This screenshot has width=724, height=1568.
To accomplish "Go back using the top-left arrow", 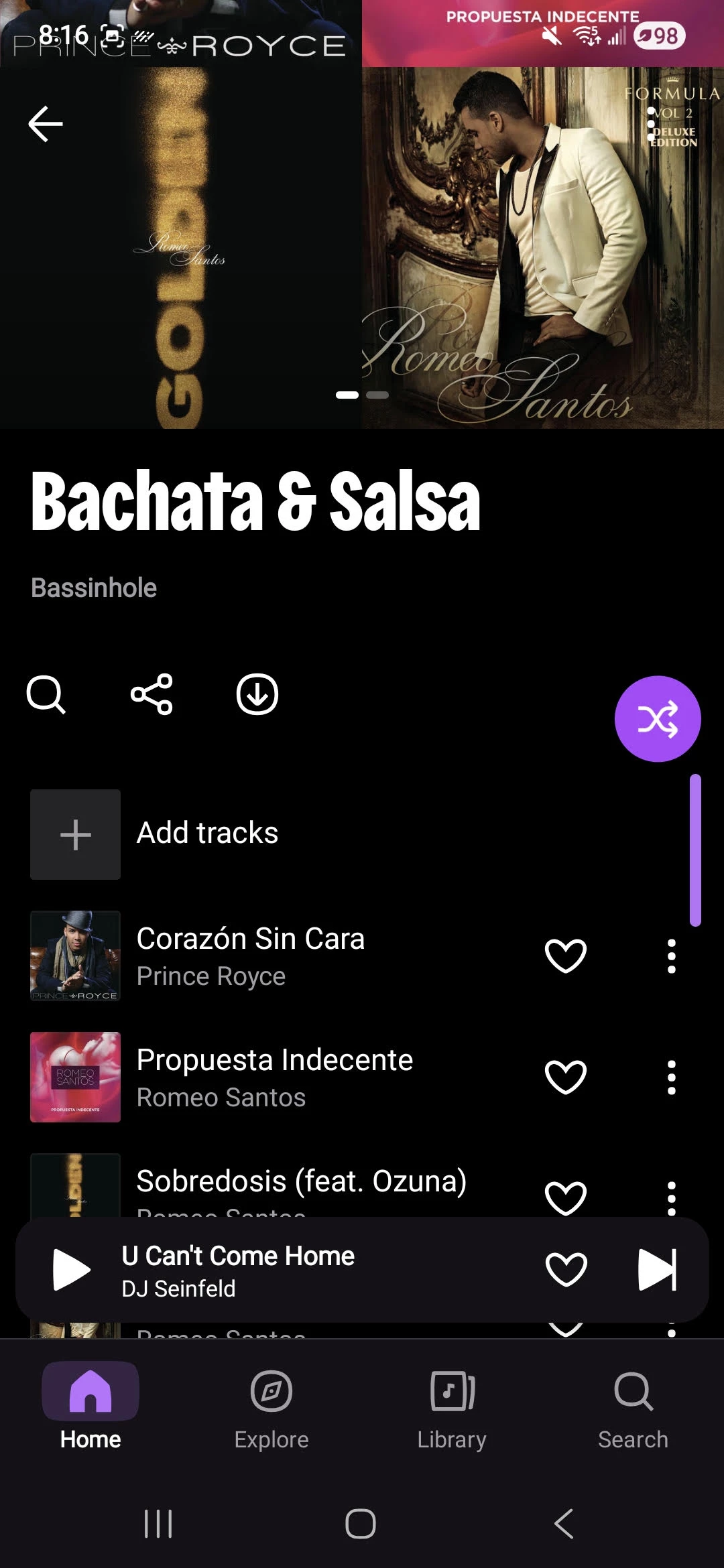I will tap(46, 124).
